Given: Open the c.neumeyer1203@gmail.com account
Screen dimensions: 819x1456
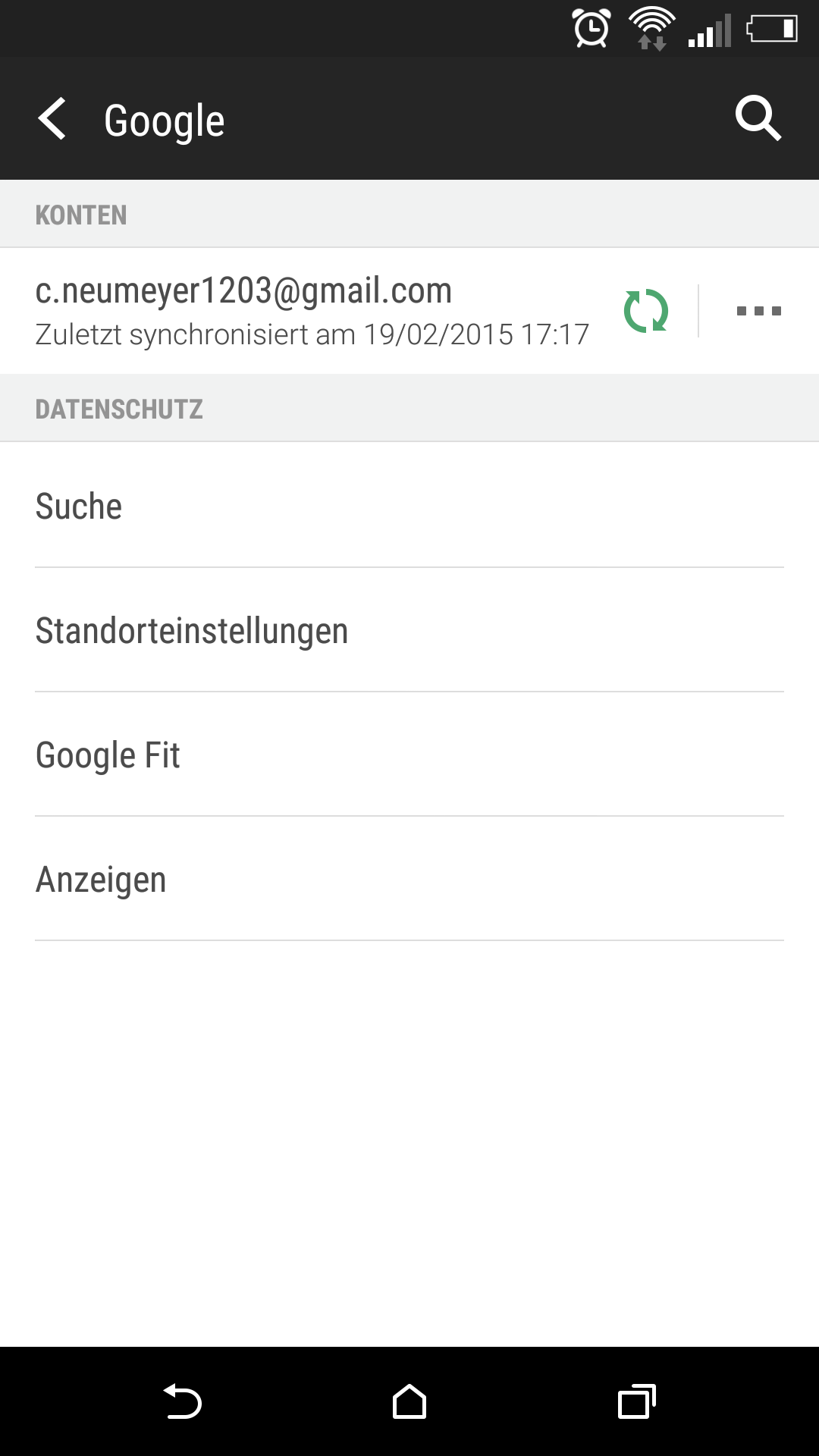Looking at the screenshot, I should [x=311, y=311].
